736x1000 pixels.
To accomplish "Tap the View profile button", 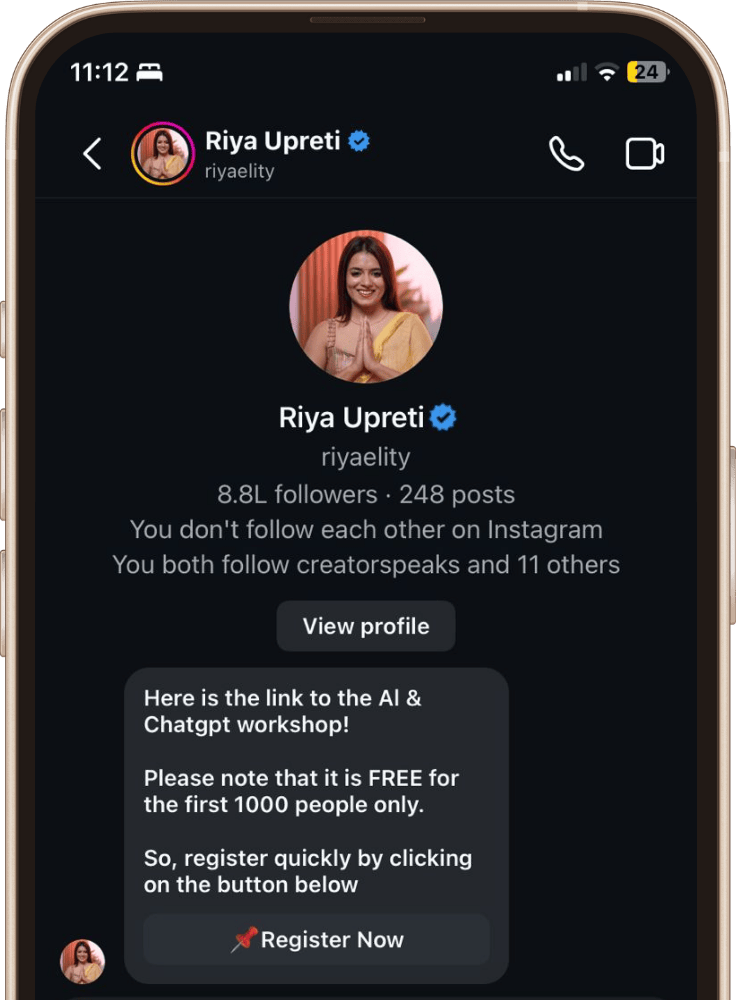I will pos(366,627).
